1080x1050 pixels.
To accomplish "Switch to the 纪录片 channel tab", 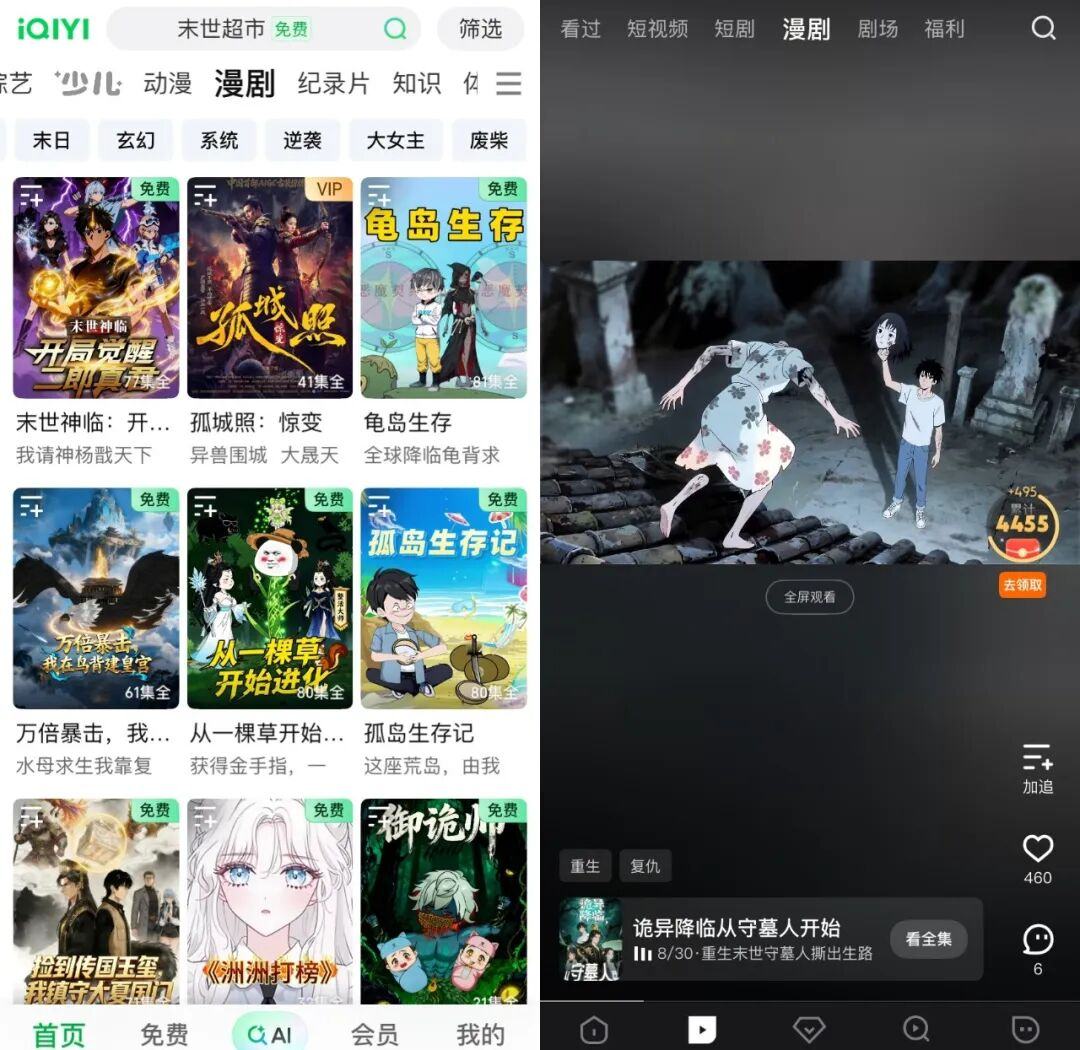I will (333, 84).
